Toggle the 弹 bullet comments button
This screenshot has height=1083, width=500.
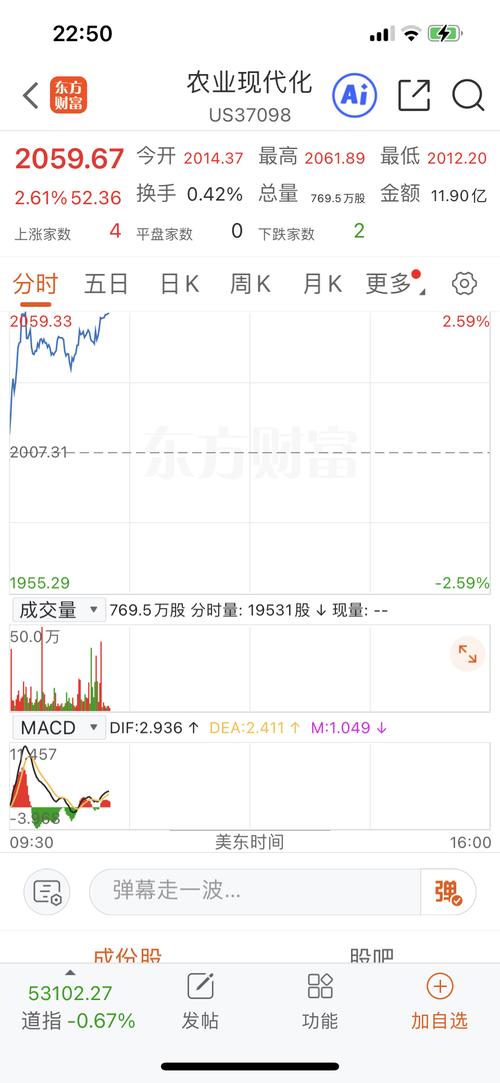[448, 892]
